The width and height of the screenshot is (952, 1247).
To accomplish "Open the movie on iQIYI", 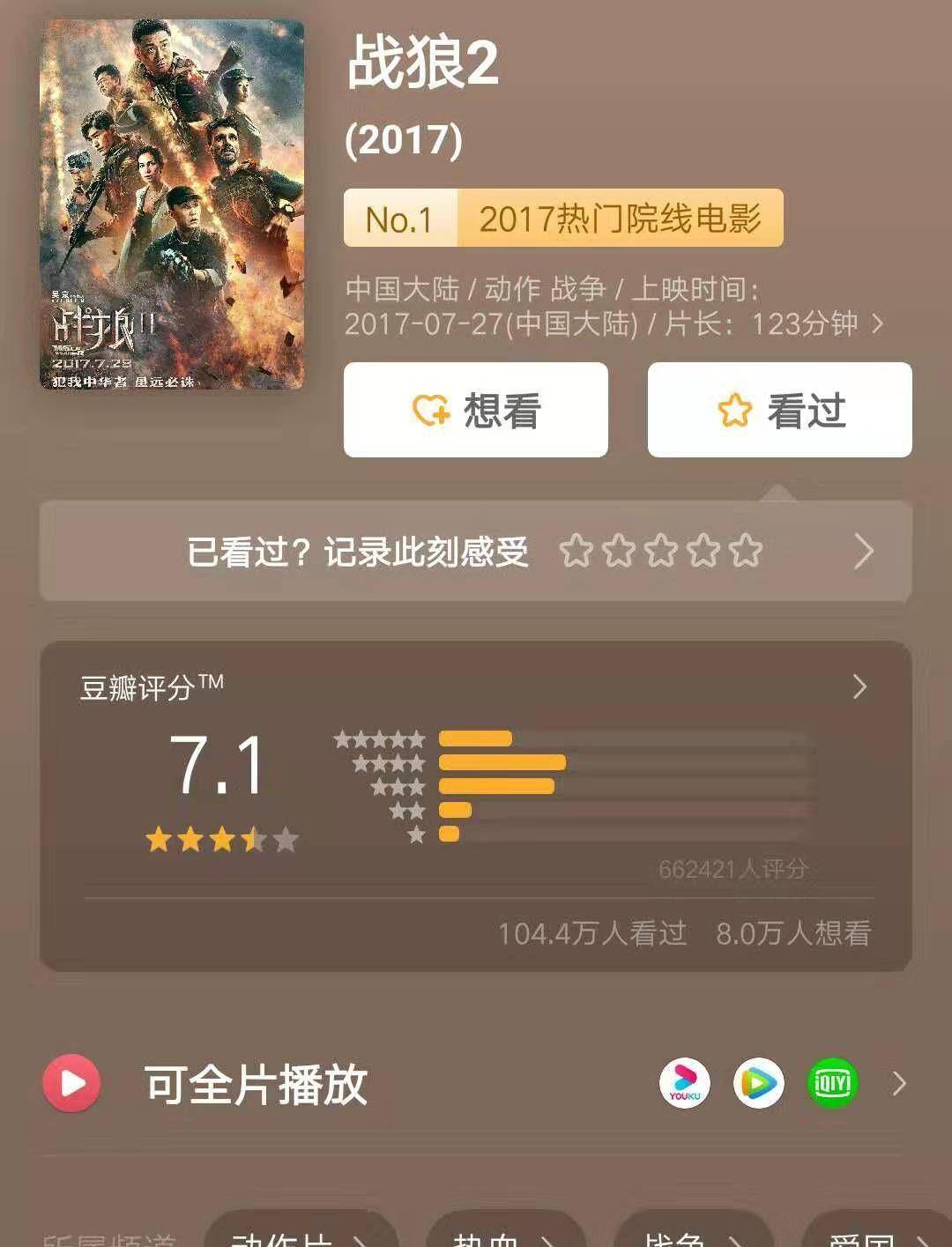I will coord(830,1083).
